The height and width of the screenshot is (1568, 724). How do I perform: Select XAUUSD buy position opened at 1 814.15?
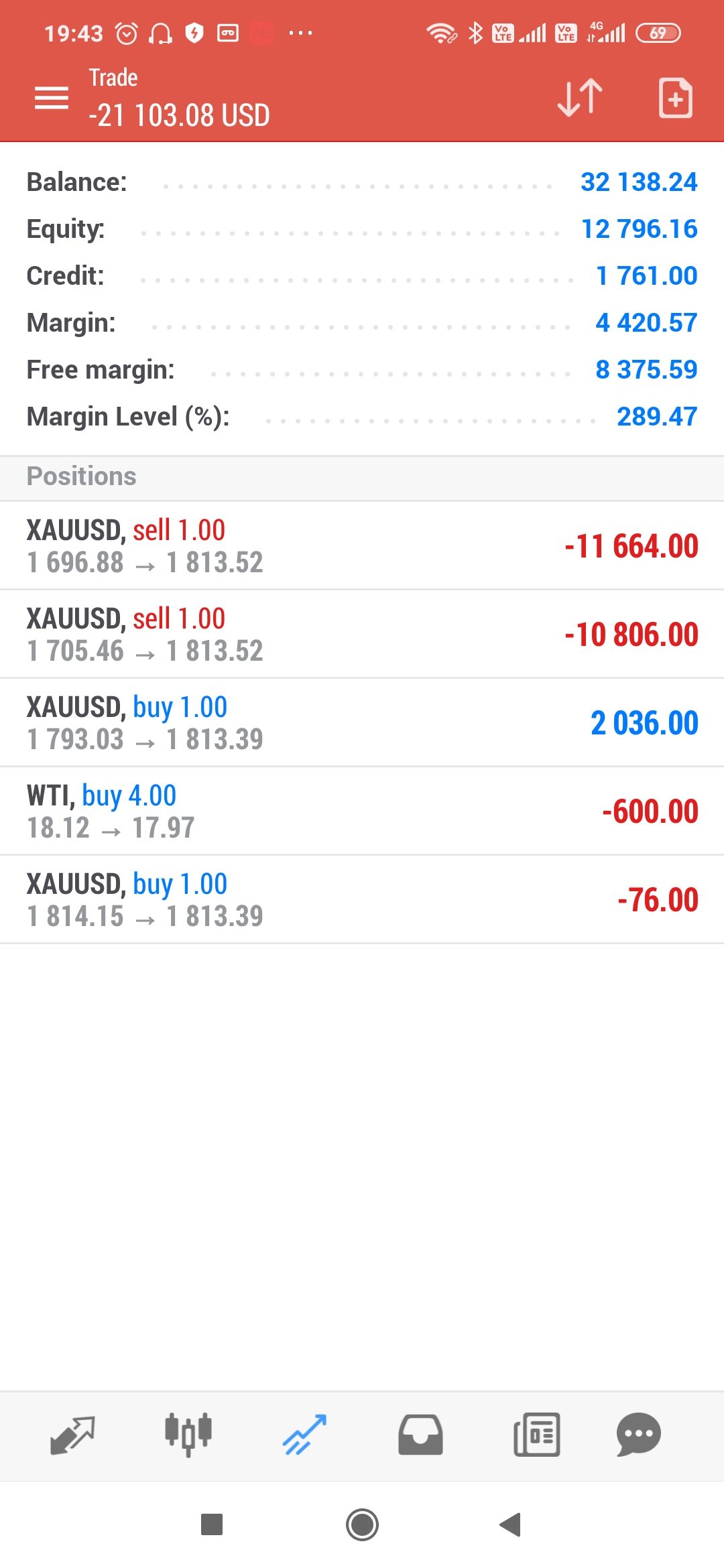[x=362, y=900]
